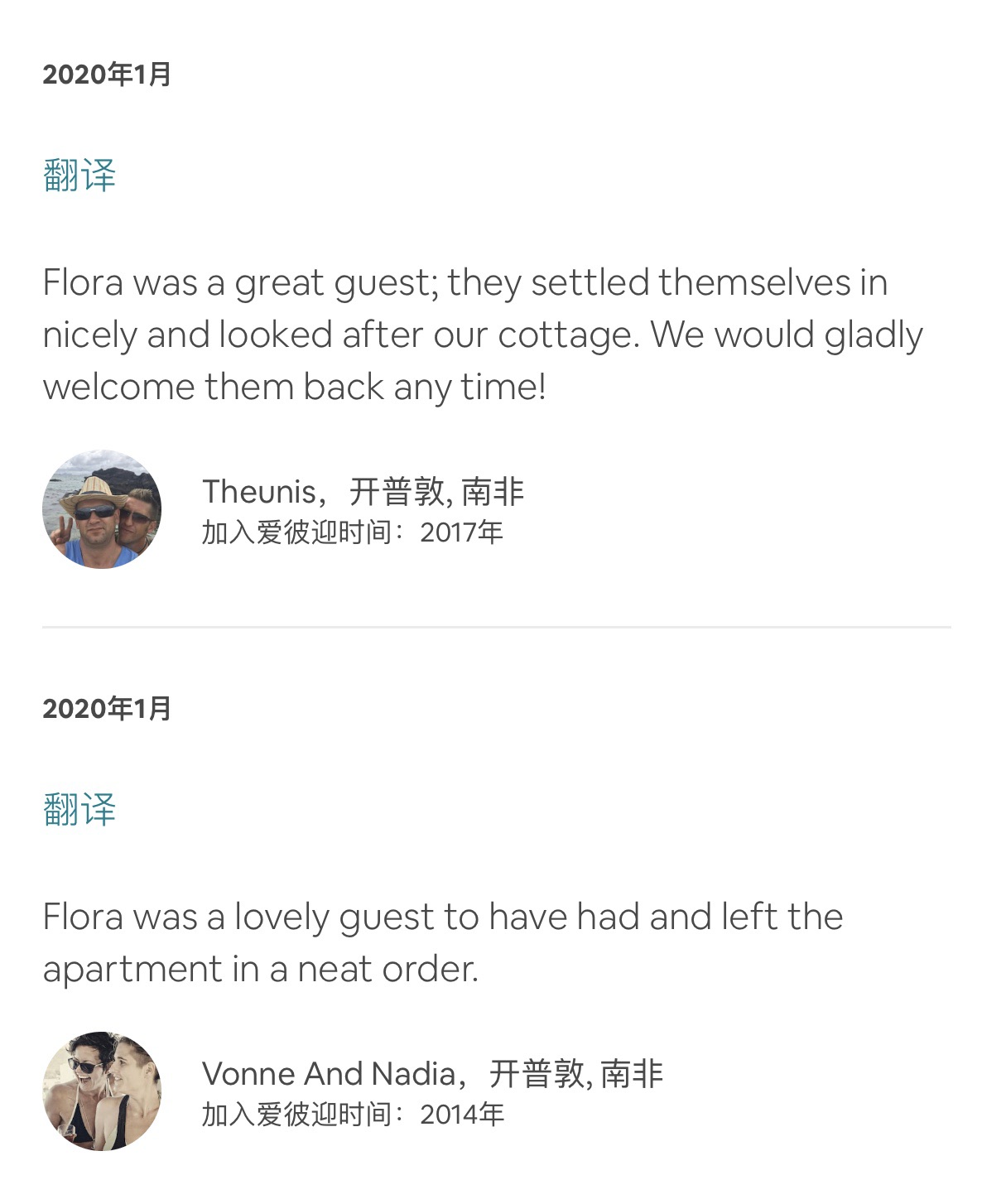Viewport: 1006px width, 1204px height.
Task: Translate Vonne And Nadia's review via 翻译
Action: click(79, 809)
